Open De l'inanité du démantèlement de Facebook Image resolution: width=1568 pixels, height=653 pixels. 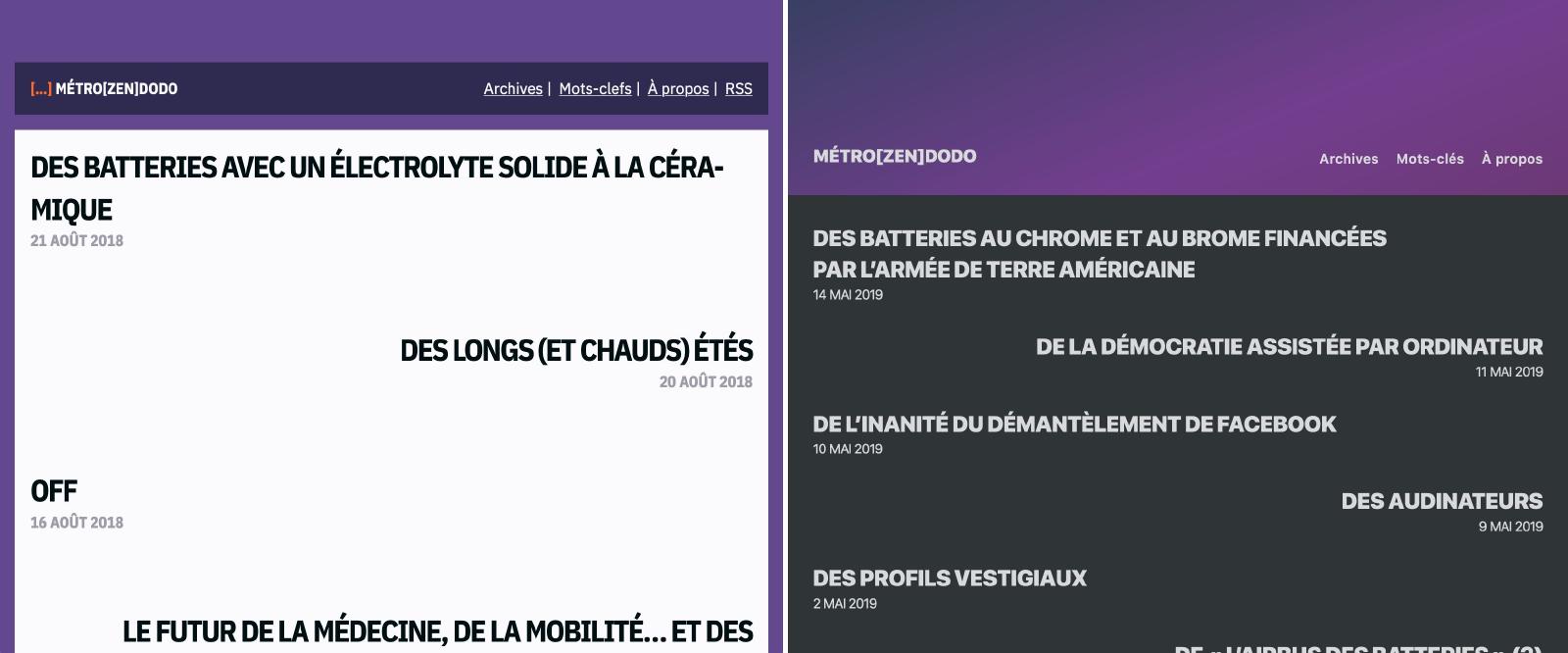pos(1074,424)
